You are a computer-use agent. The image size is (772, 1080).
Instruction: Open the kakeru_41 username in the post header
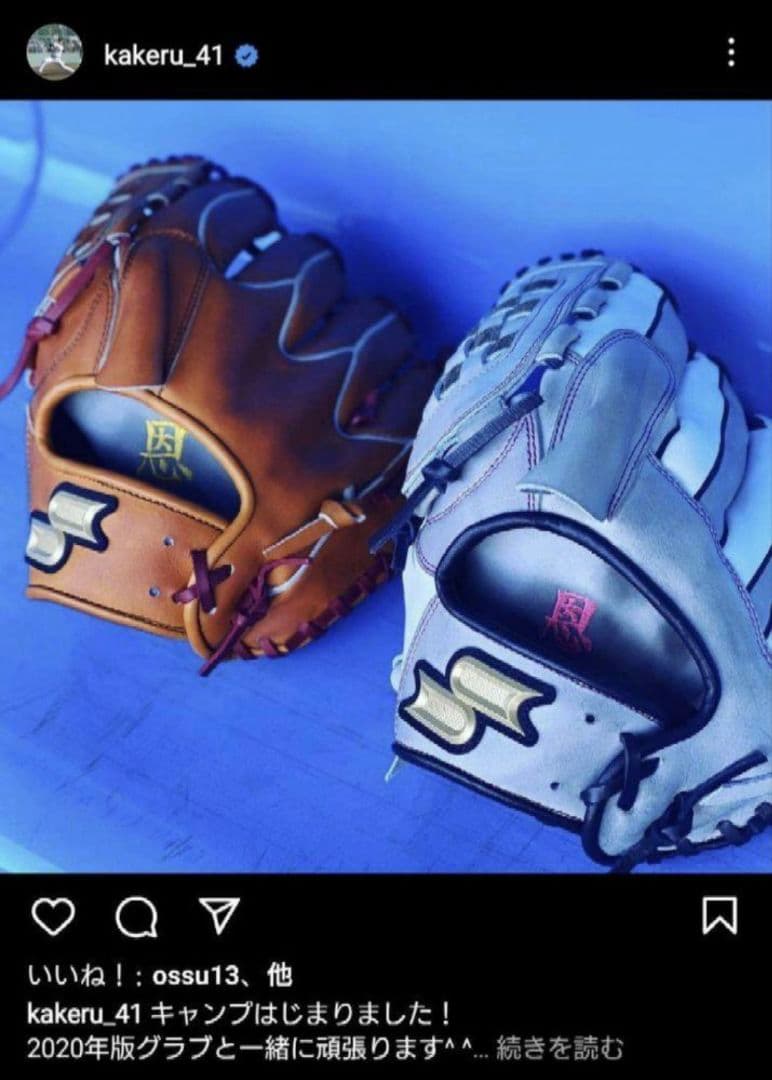pyautogui.click(x=162, y=54)
